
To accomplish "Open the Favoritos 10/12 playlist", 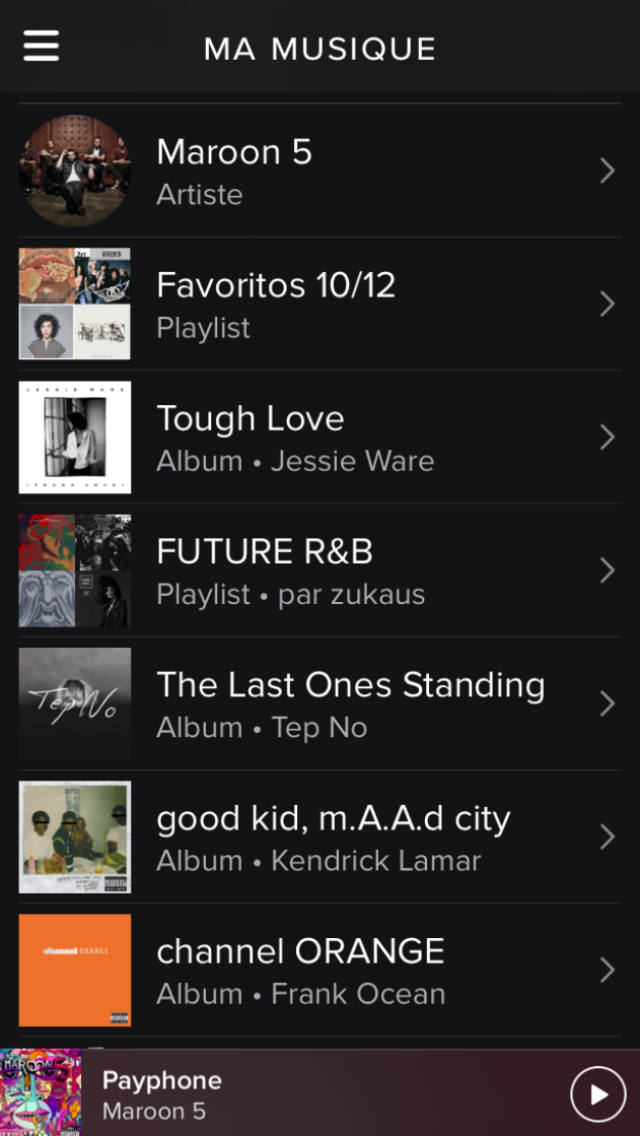I will click(x=320, y=304).
